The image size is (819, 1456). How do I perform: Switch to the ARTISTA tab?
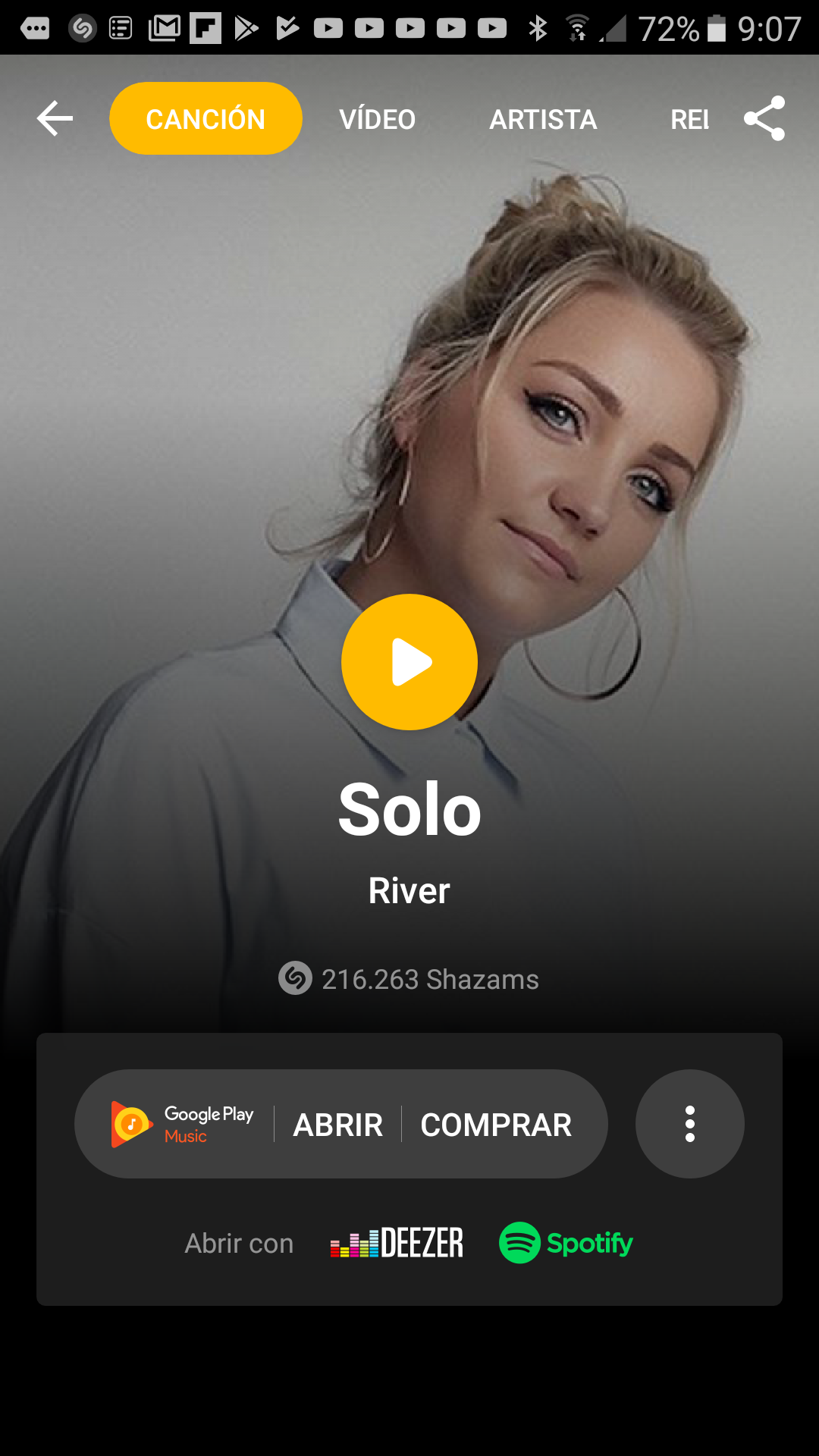pyautogui.click(x=543, y=119)
